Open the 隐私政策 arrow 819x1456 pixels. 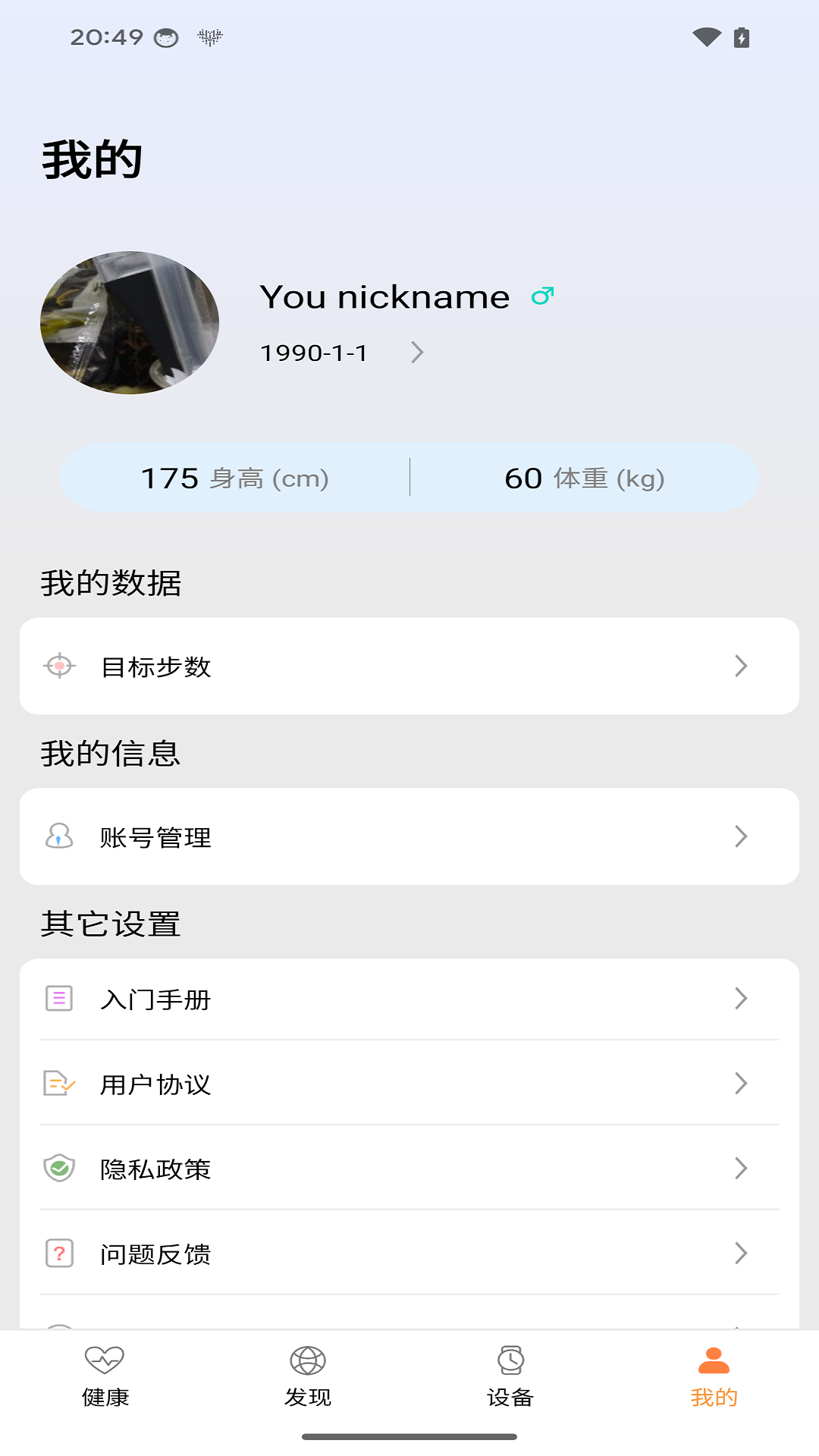[740, 1169]
